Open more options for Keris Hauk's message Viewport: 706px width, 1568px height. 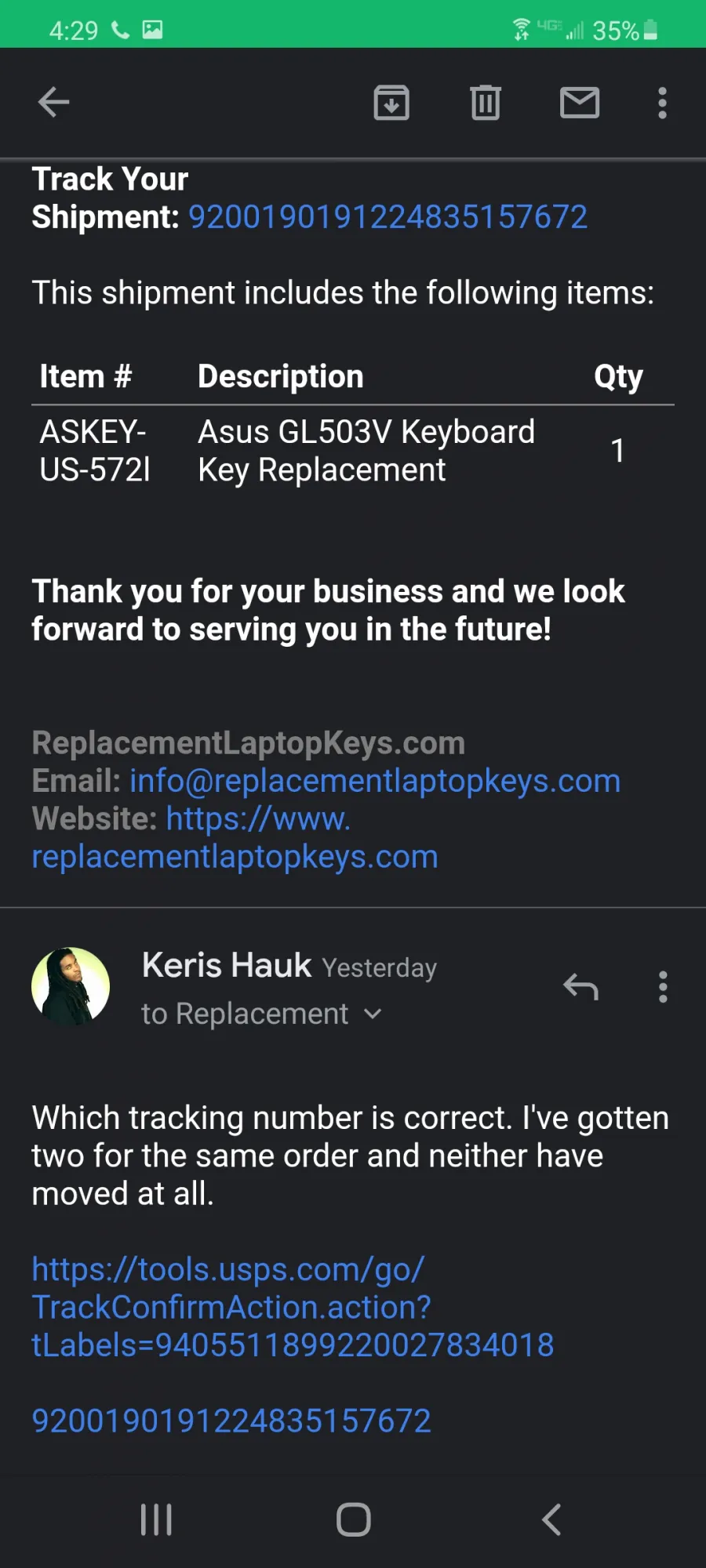tap(663, 987)
